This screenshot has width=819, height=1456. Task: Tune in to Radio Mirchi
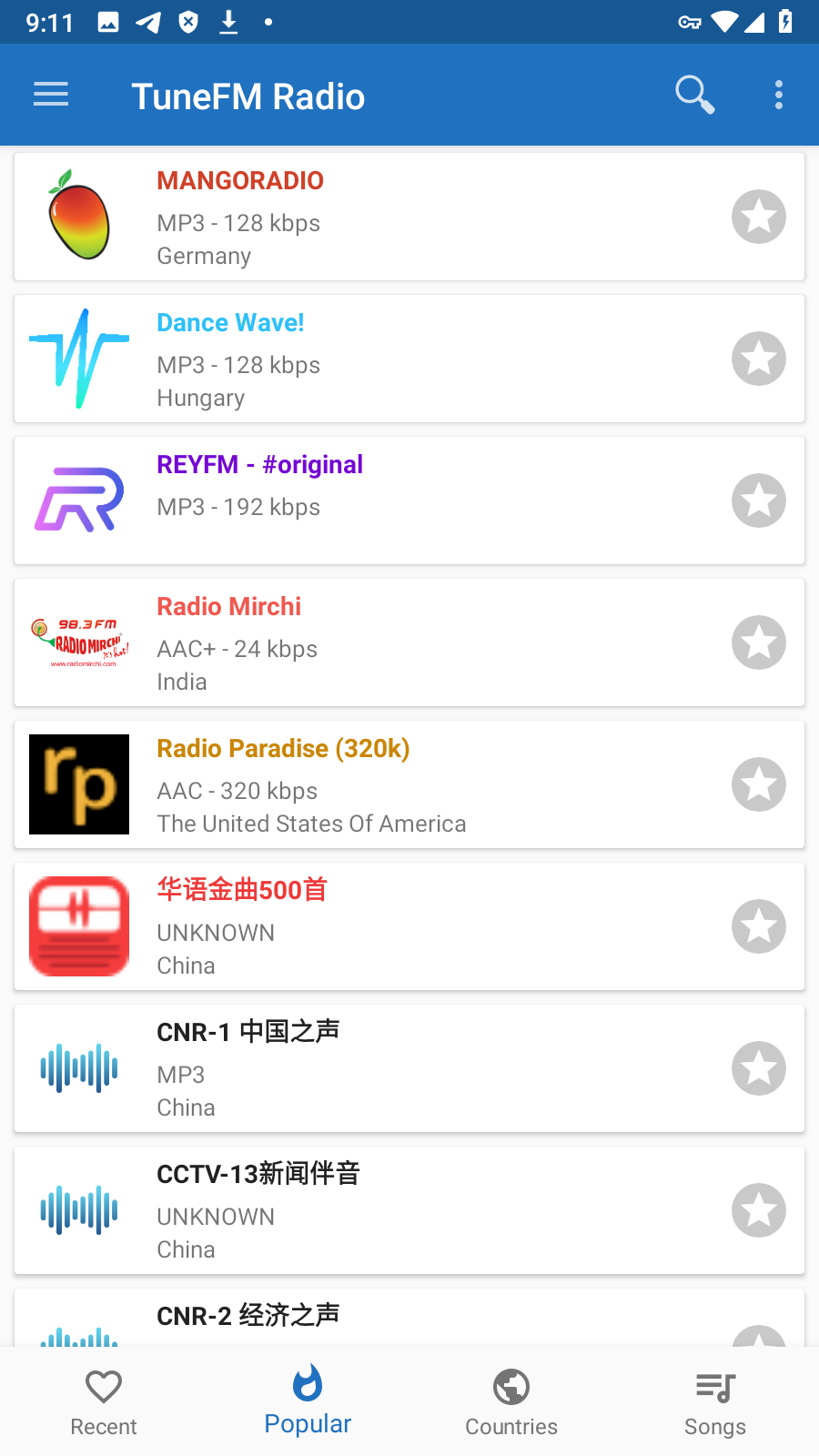coord(364,642)
